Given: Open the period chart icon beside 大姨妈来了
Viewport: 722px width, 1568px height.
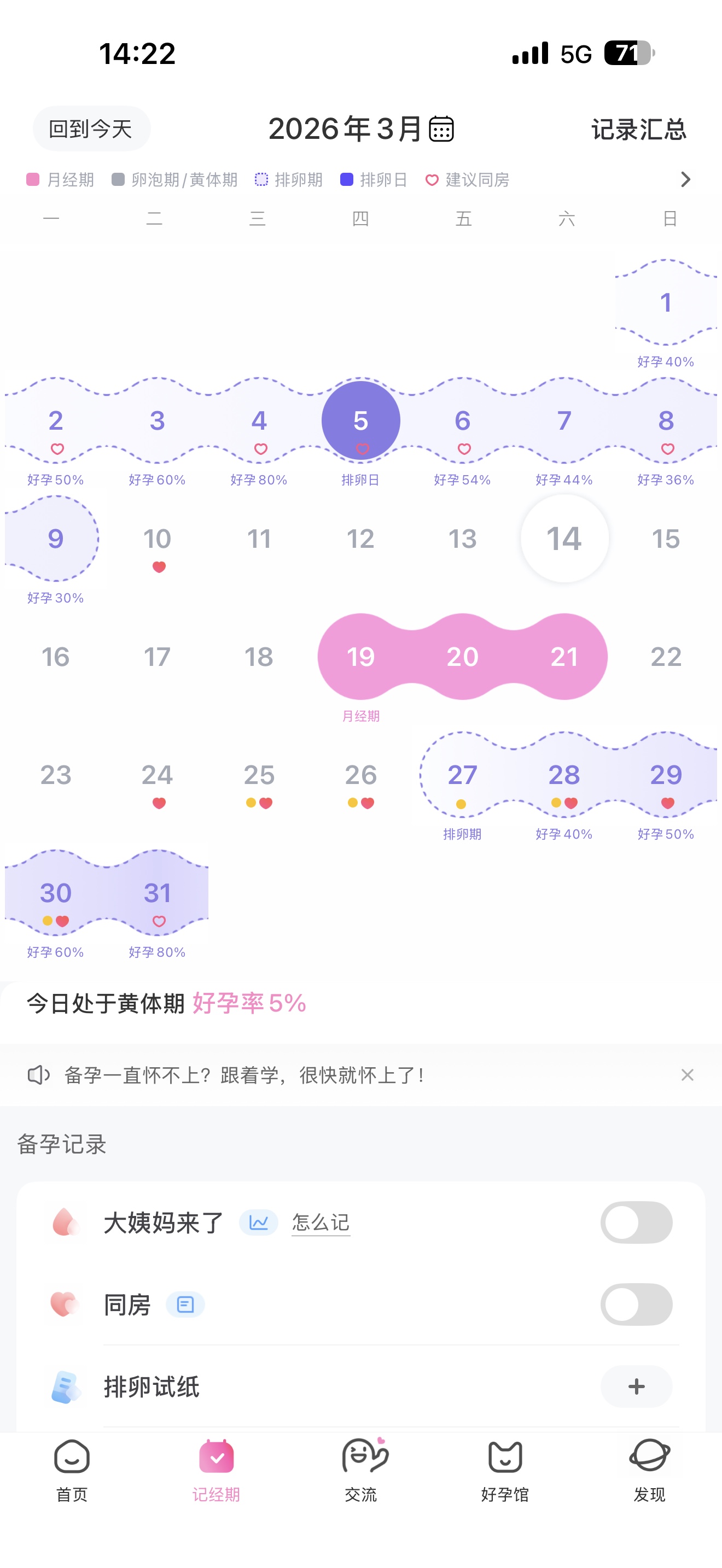Looking at the screenshot, I should coord(259,1222).
